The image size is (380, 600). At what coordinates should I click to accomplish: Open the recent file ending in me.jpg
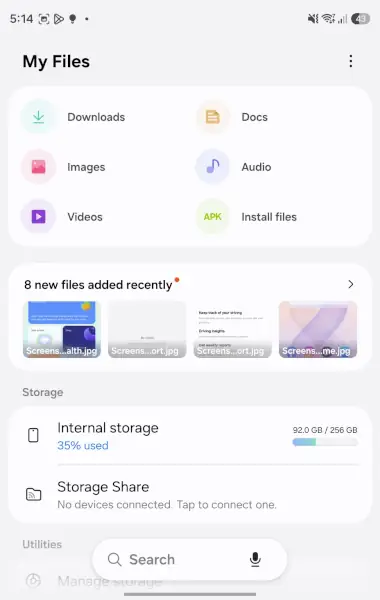318,329
